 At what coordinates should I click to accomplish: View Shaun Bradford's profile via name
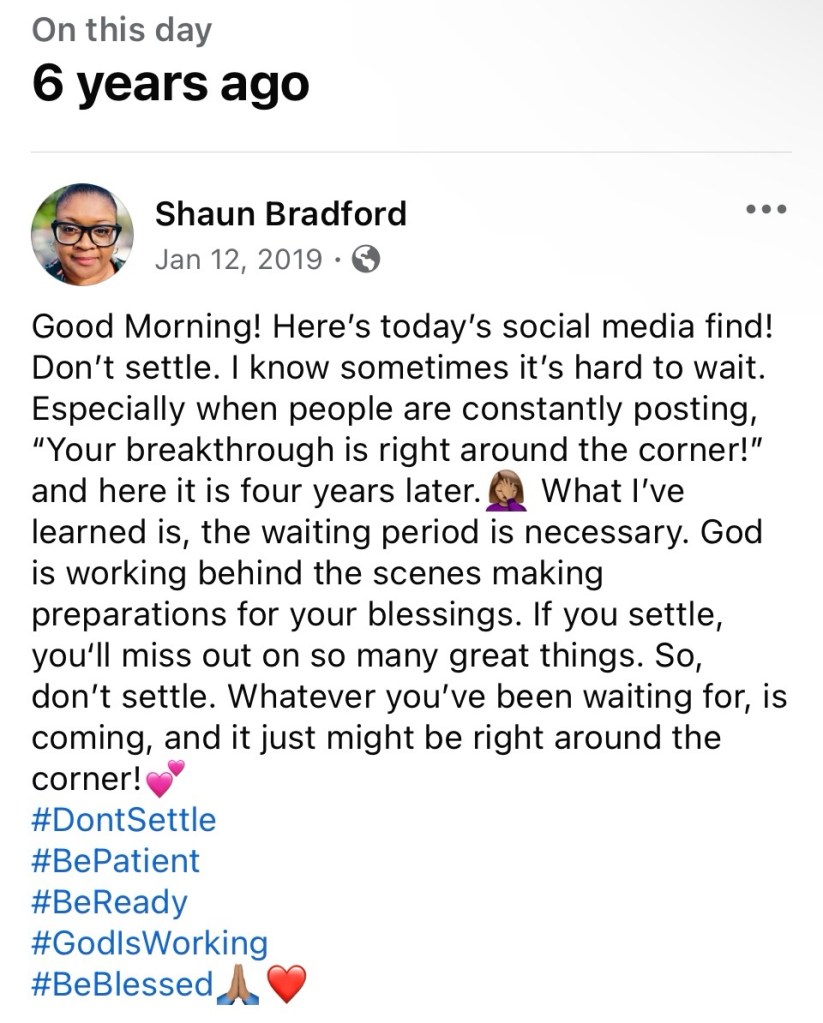click(x=281, y=213)
